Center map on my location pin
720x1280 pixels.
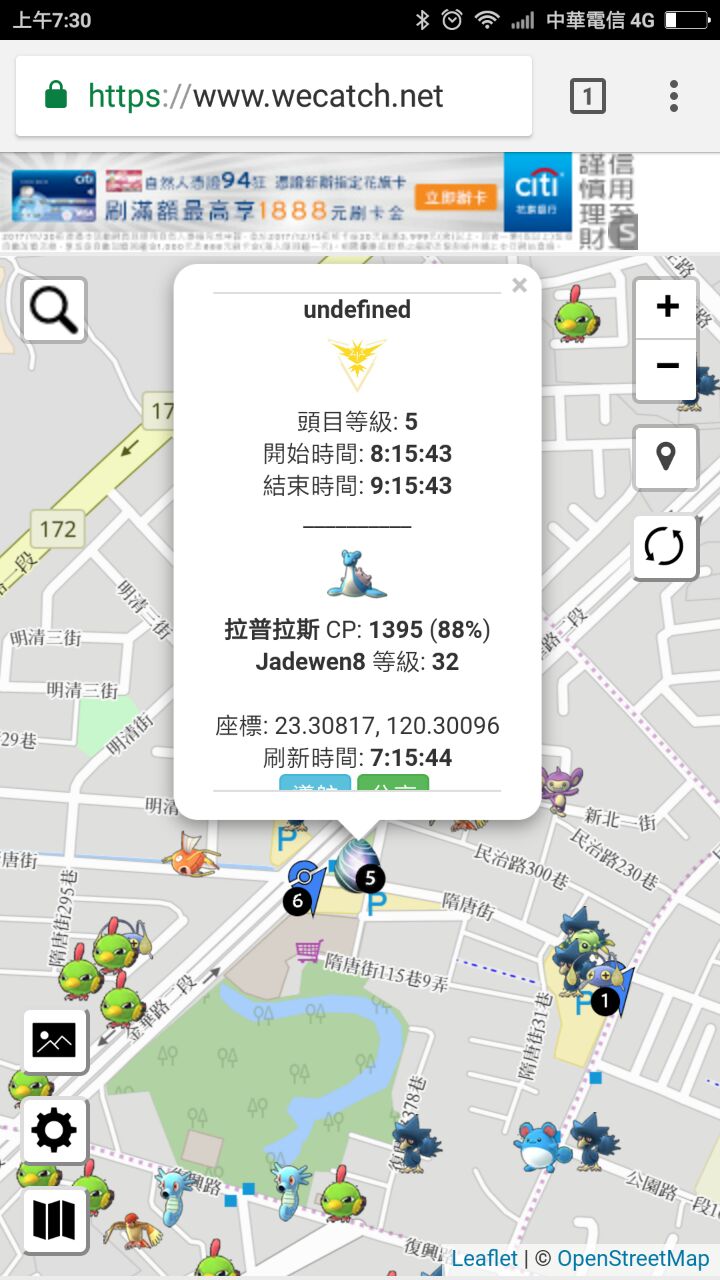[x=665, y=457]
